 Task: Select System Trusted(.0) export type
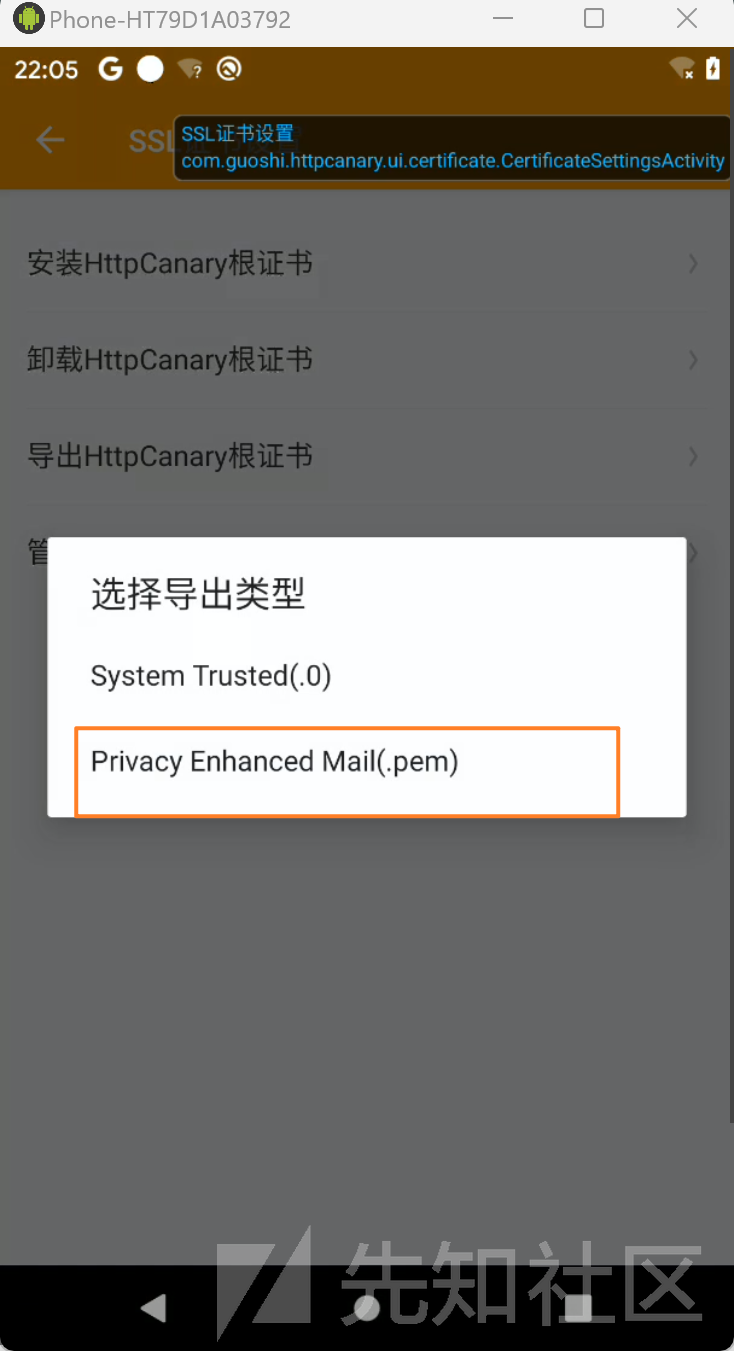[x=366, y=676]
